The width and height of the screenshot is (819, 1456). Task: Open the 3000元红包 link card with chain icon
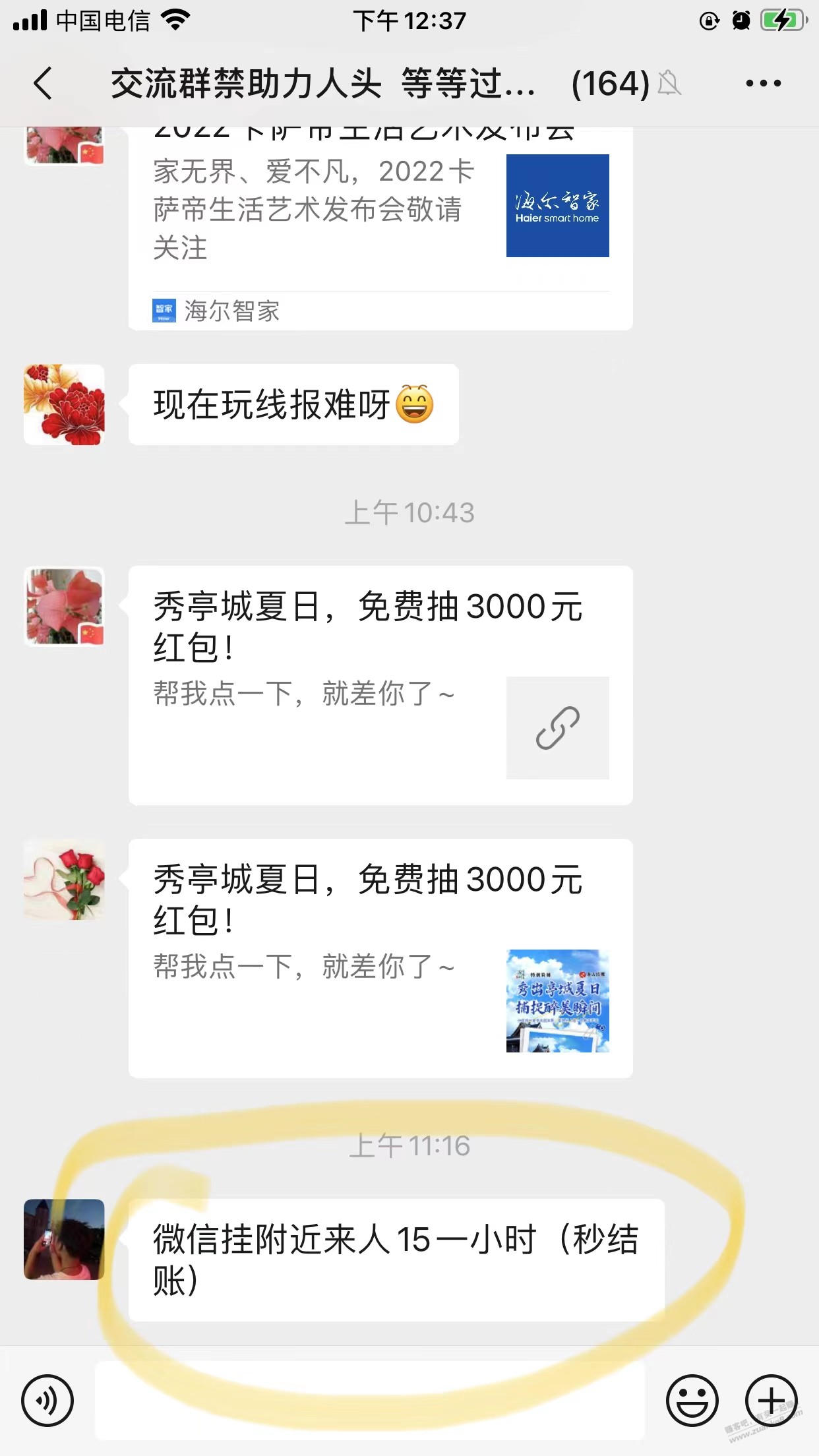click(380, 685)
